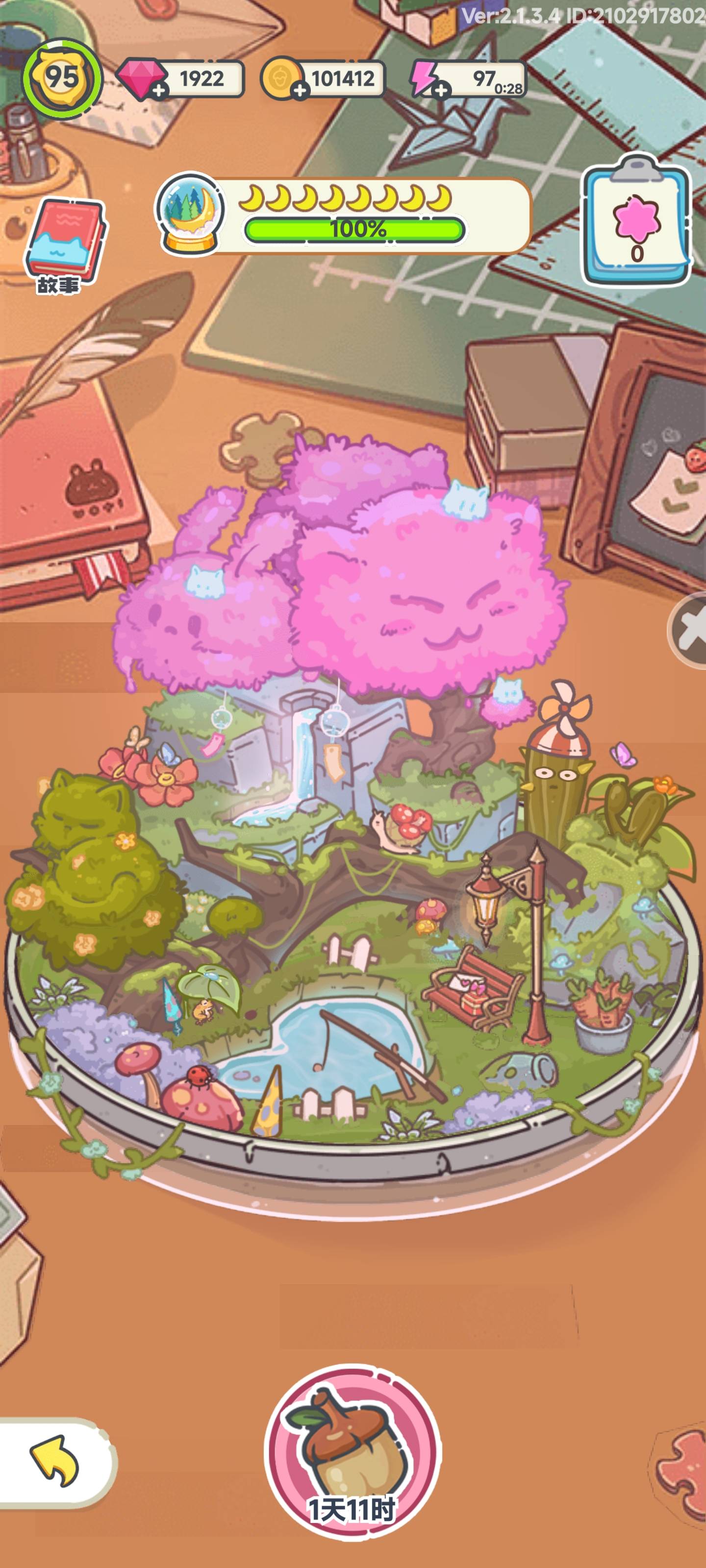Image resolution: width=706 pixels, height=1568 pixels.
Task: Go back with the yellow arrow
Action: pyautogui.click(x=55, y=1463)
